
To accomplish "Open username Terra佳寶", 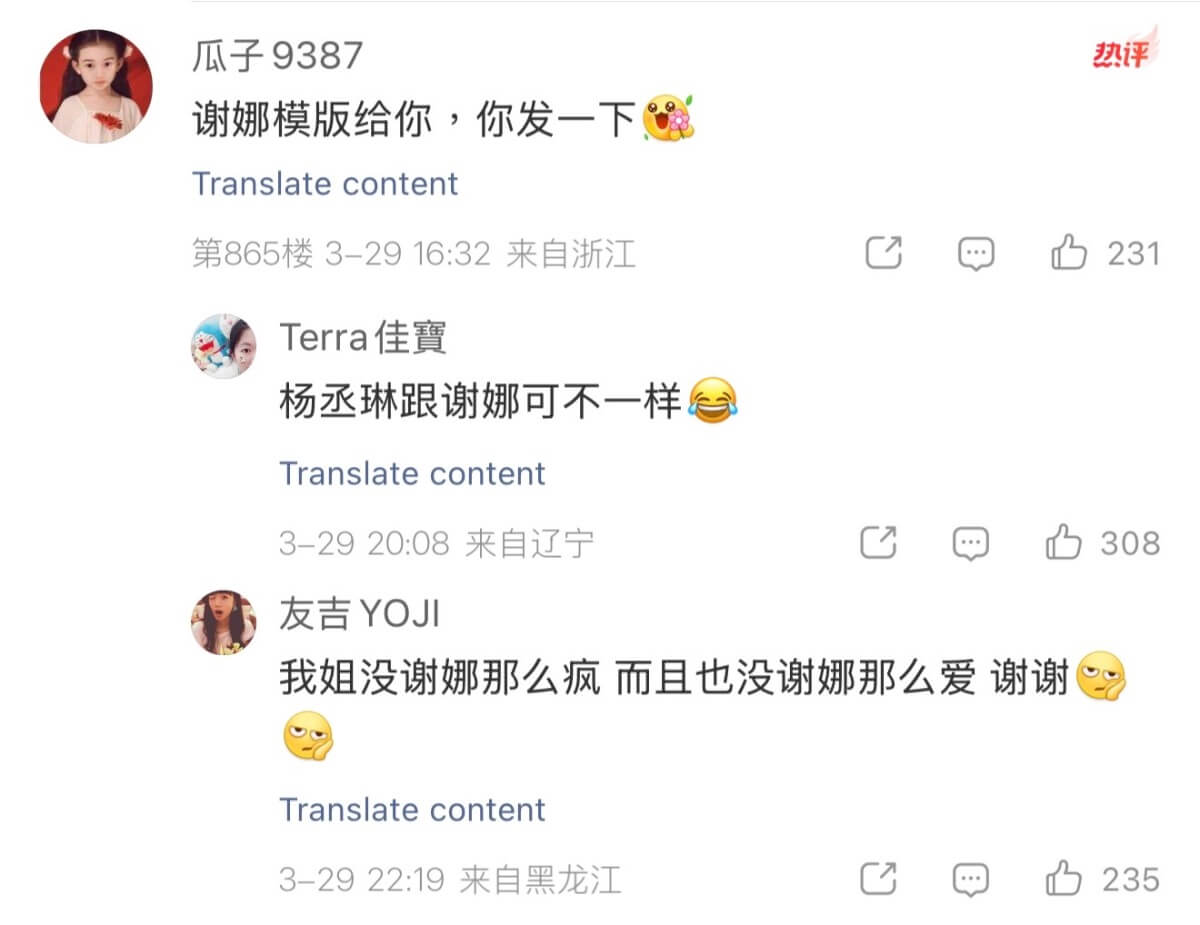I will [x=363, y=338].
